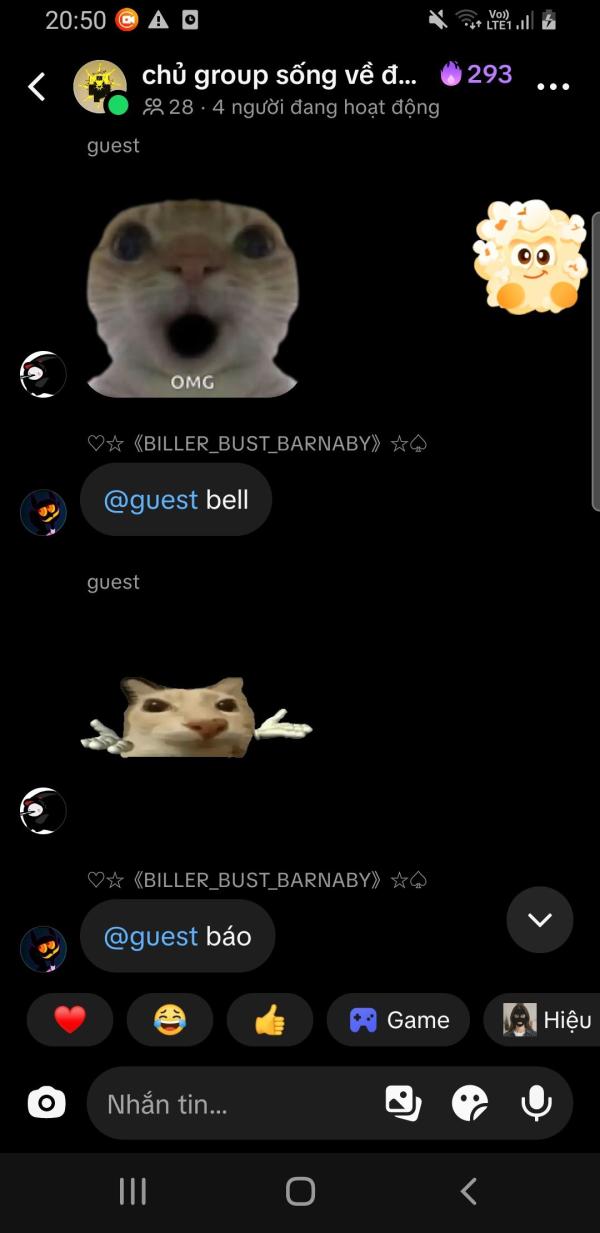This screenshot has width=600, height=1233.
Task: Go back from the group chat
Action: 37,87
